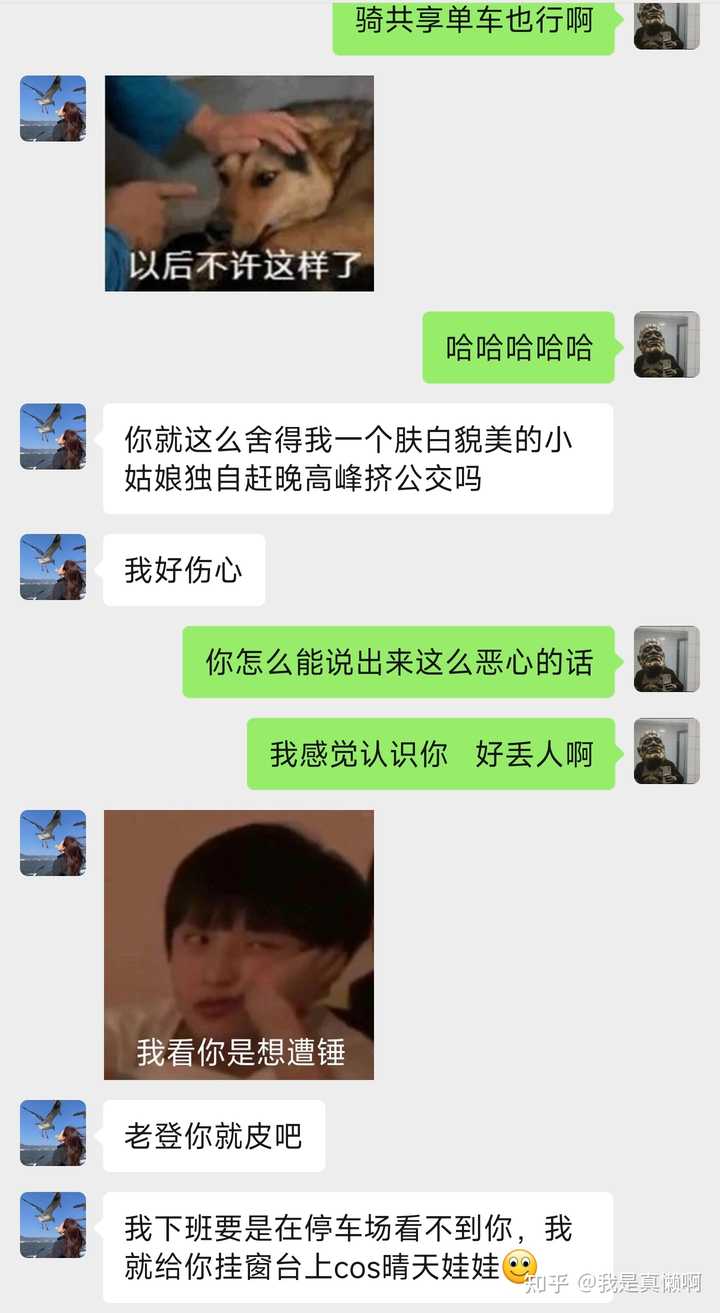Tap the sender's avatar beside 哈哈哈哈哈
This screenshot has width=720, height=1313.
tap(666, 345)
